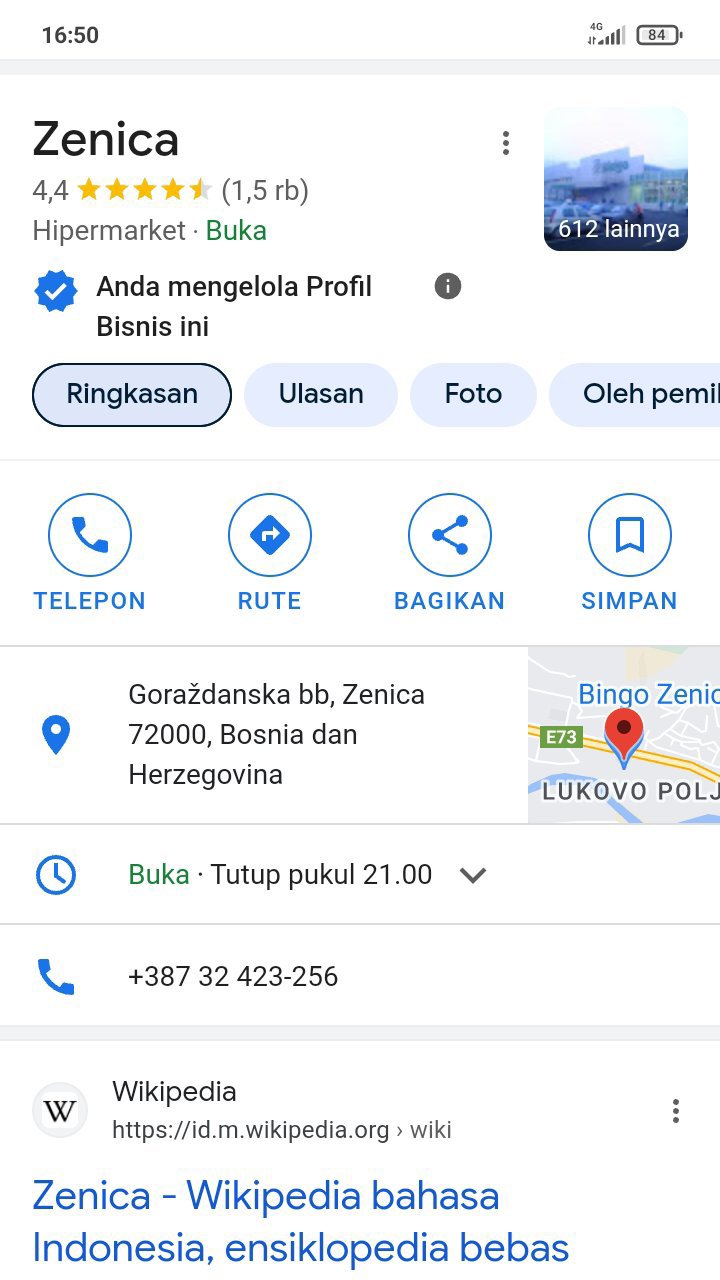Share this place using Bagikan
The height and width of the screenshot is (1280, 720).
[x=450, y=552]
